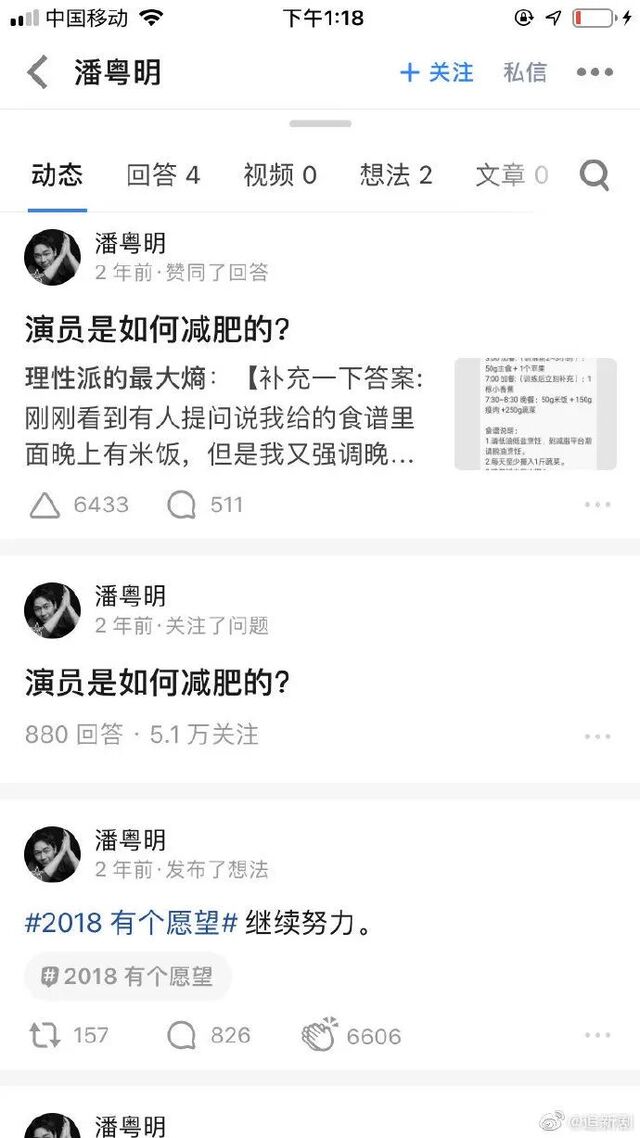640x1138 pixels.
Task: Open the profile overflow menu in header
Action: (x=594, y=73)
